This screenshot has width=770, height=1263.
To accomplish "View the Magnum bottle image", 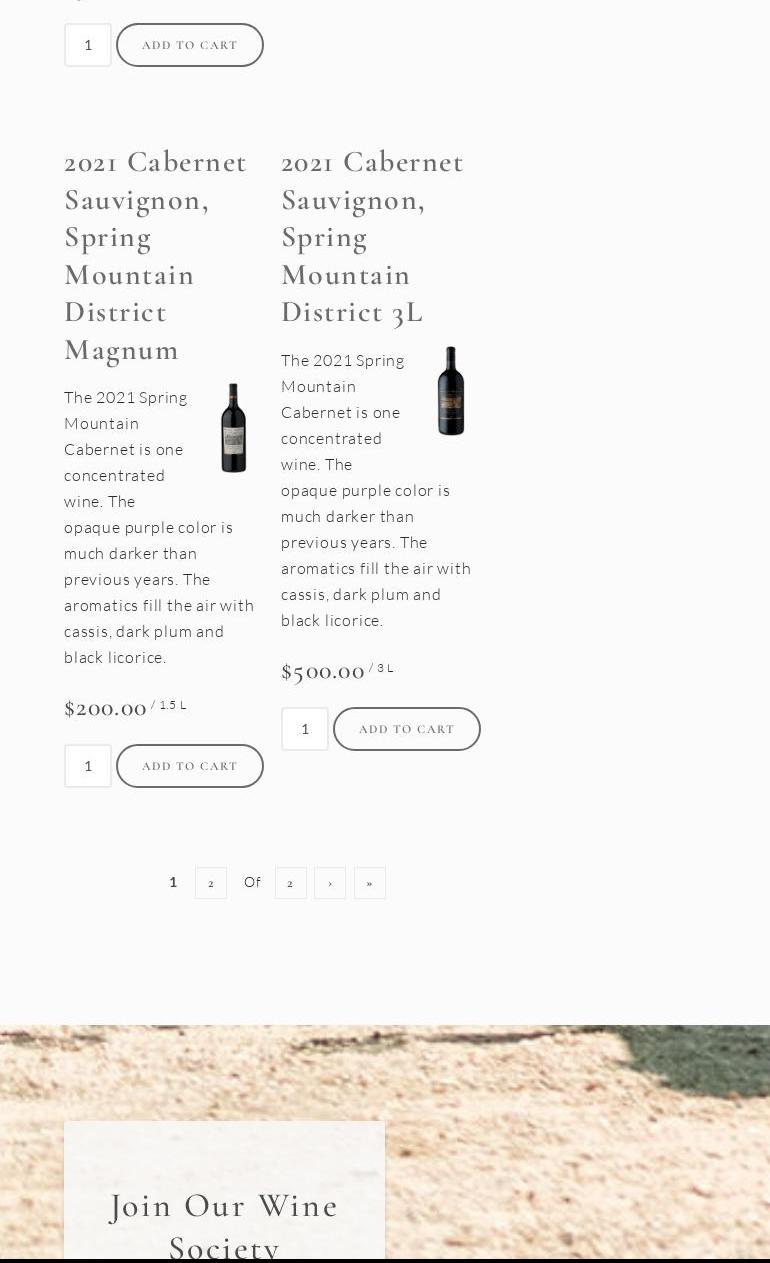I will pos(233,428).
